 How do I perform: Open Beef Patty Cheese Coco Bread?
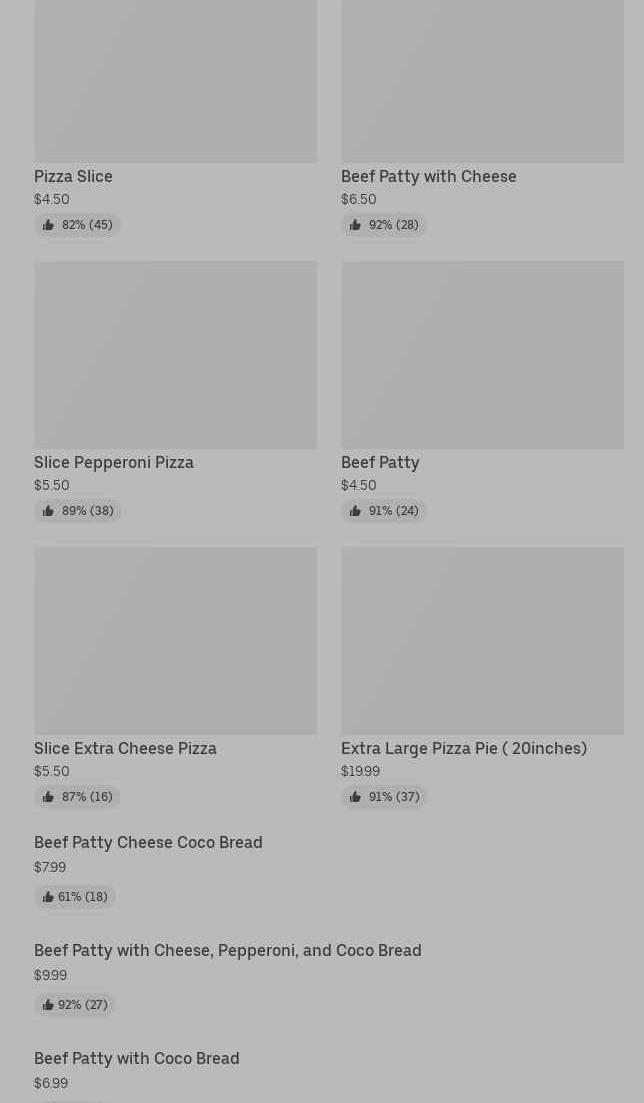pos(148,843)
